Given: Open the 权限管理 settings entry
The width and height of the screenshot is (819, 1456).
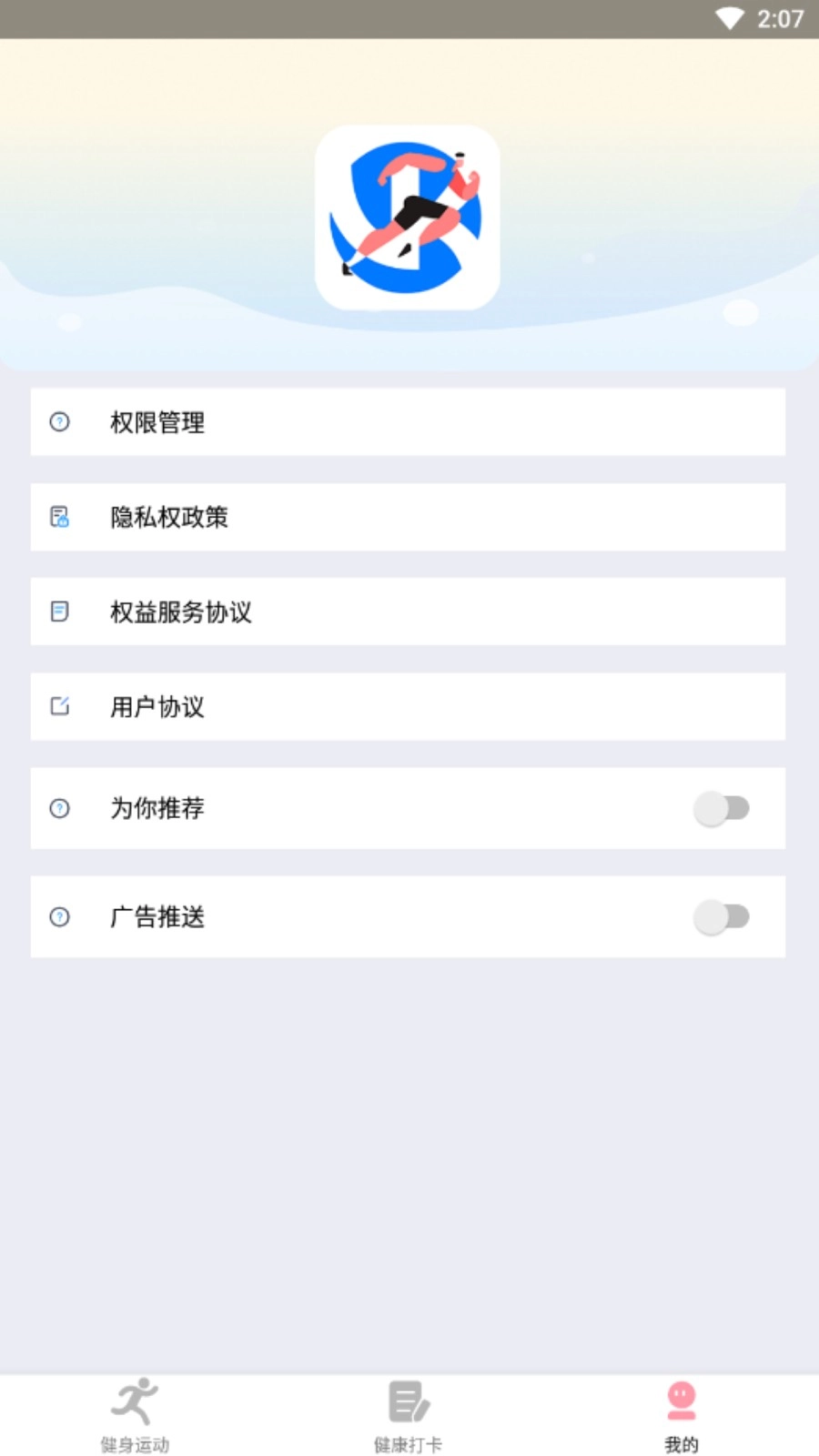Looking at the screenshot, I should (408, 422).
